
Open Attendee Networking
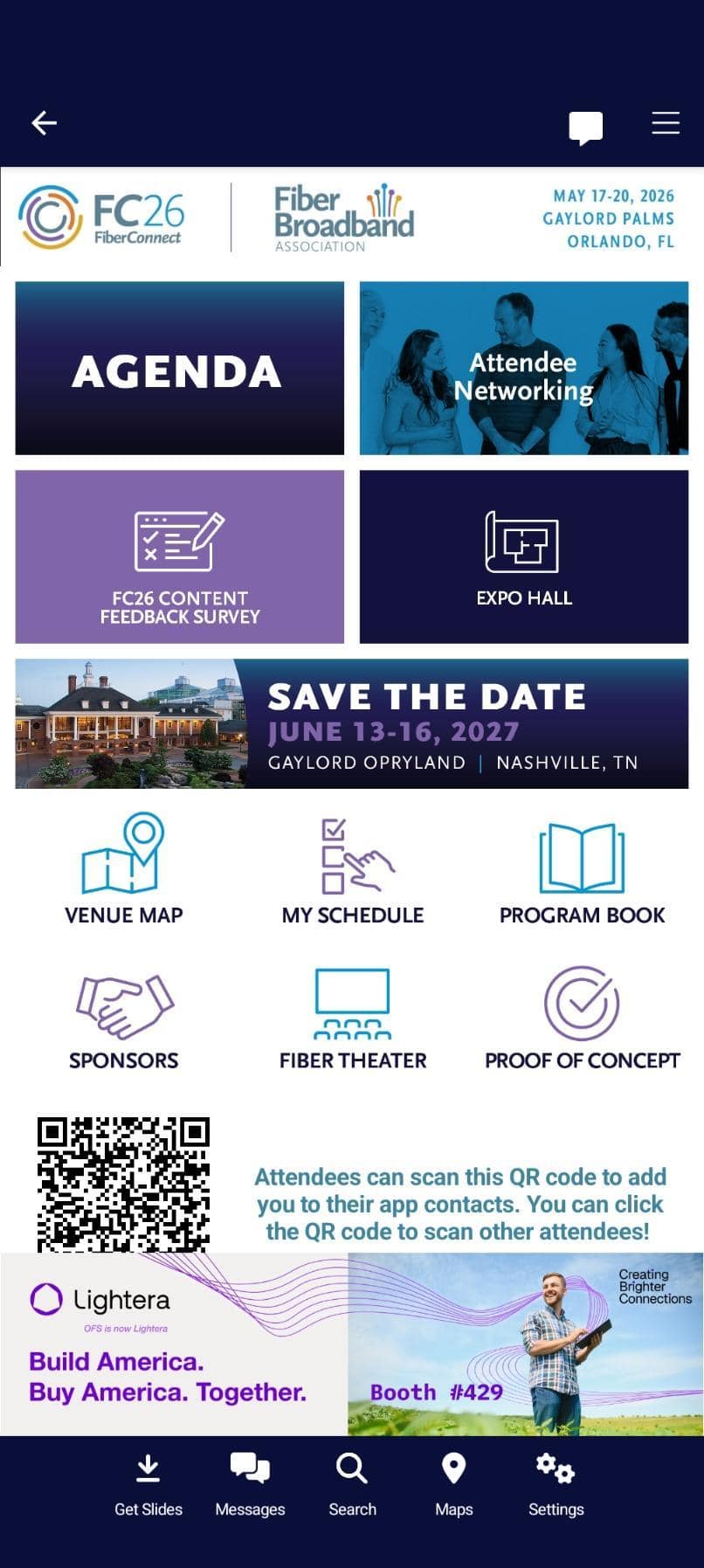tap(523, 369)
